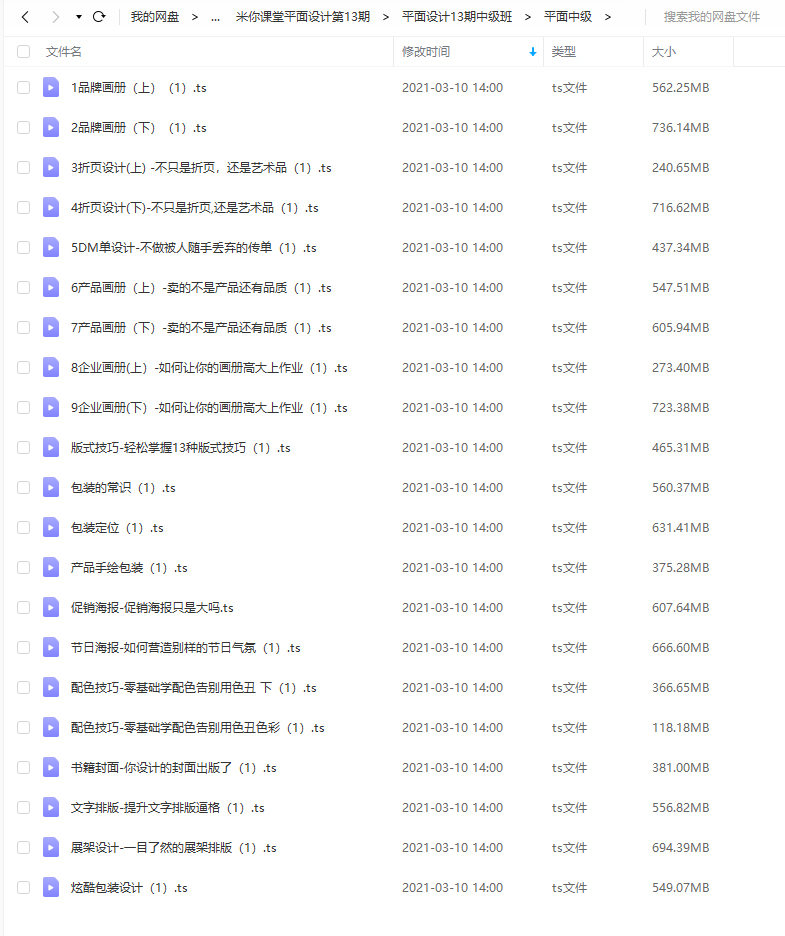Viewport: 785px width, 936px height.
Task: Sort the files by 修改时间
Action: point(426,51)
